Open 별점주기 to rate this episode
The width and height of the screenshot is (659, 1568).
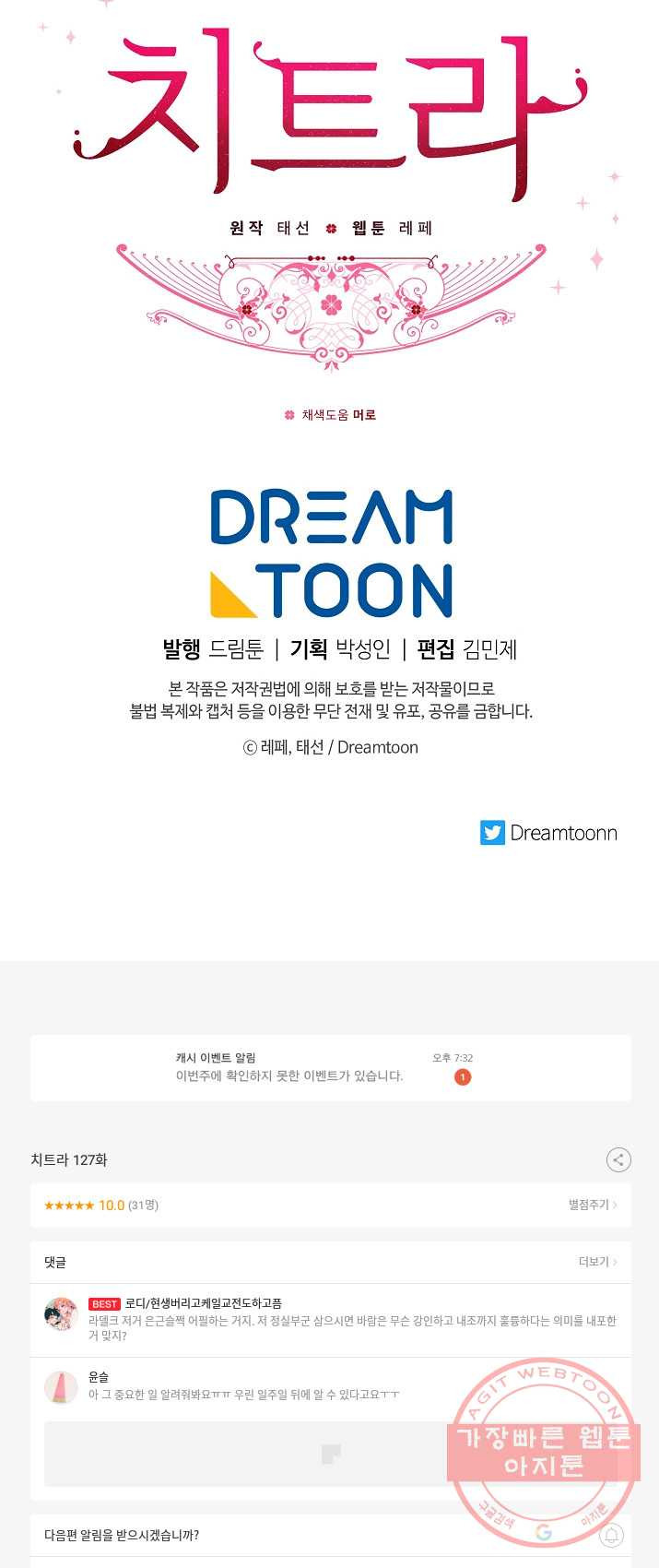[x=592, y=1205]
